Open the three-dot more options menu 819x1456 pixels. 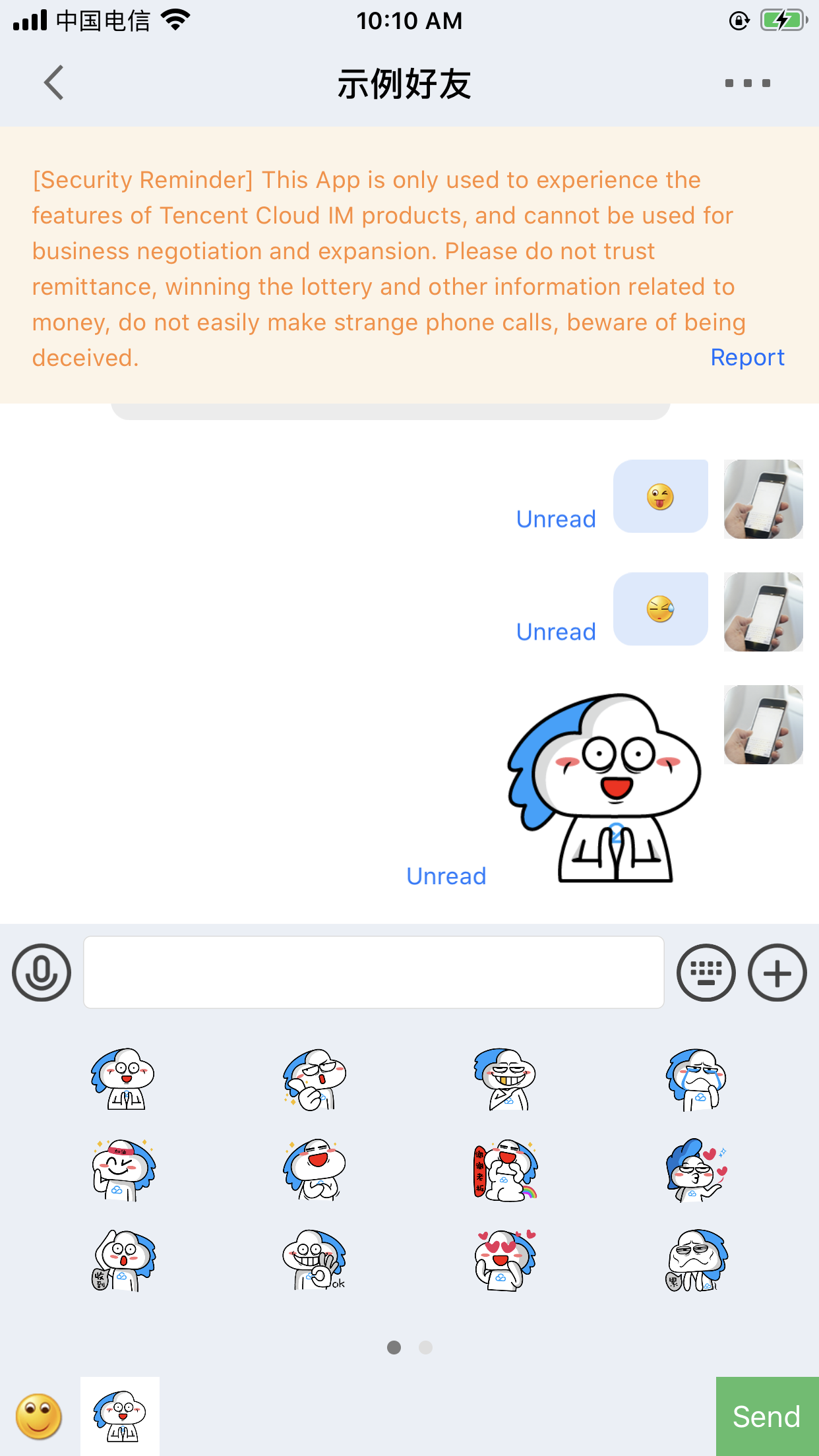(747, 83)
